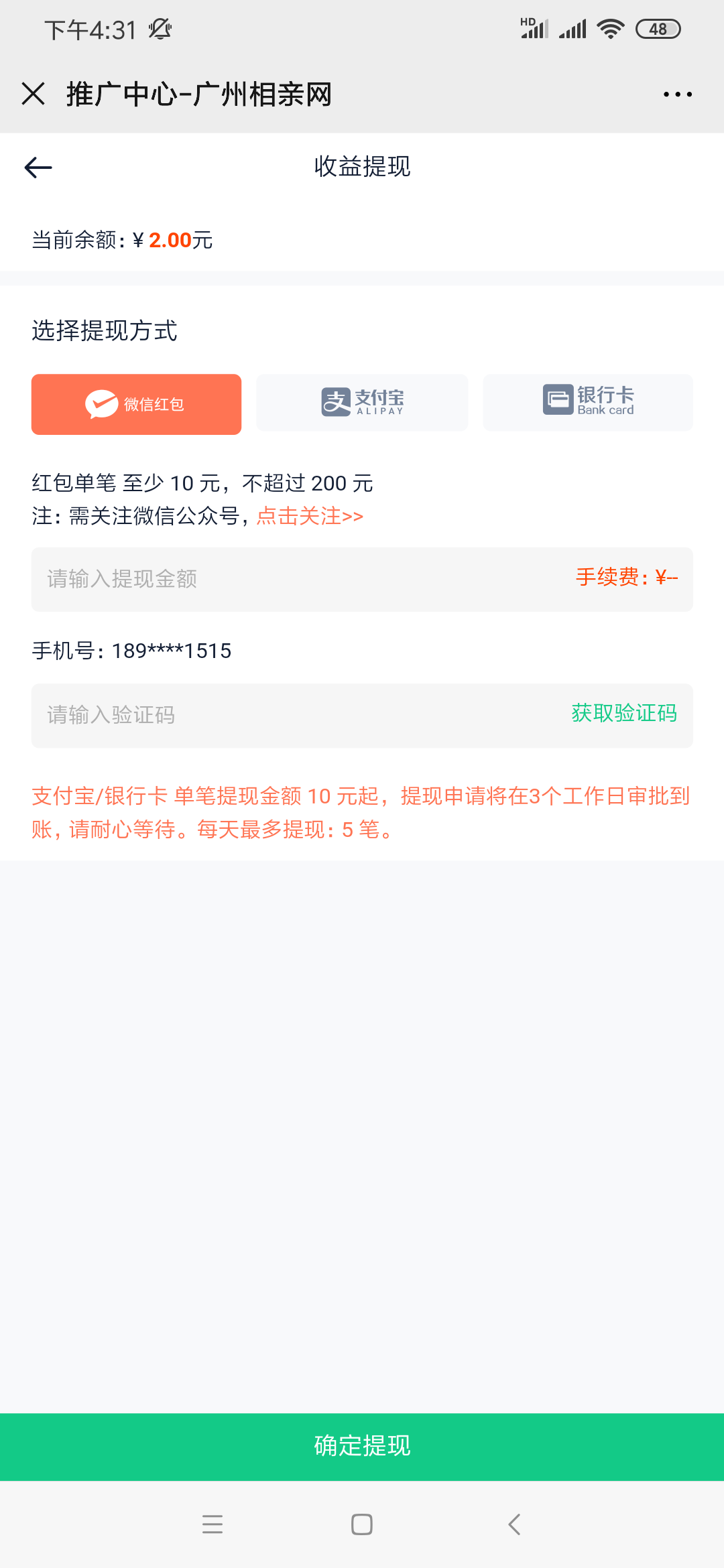Go back from 收益提现 page
This screenshot has width=724, height=1568.
38,167
